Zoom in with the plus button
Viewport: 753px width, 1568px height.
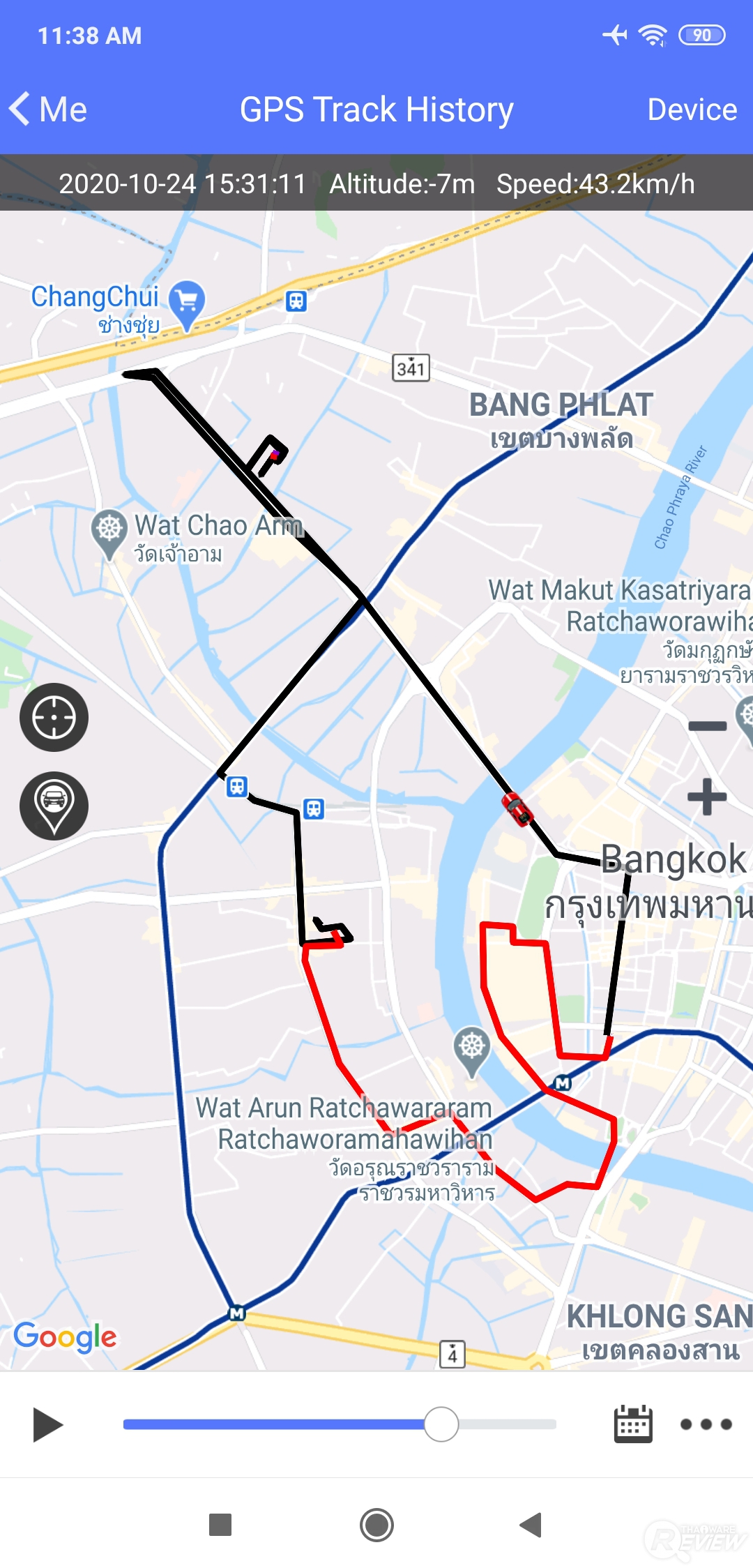pyautogui.click(x=707, y=797)
